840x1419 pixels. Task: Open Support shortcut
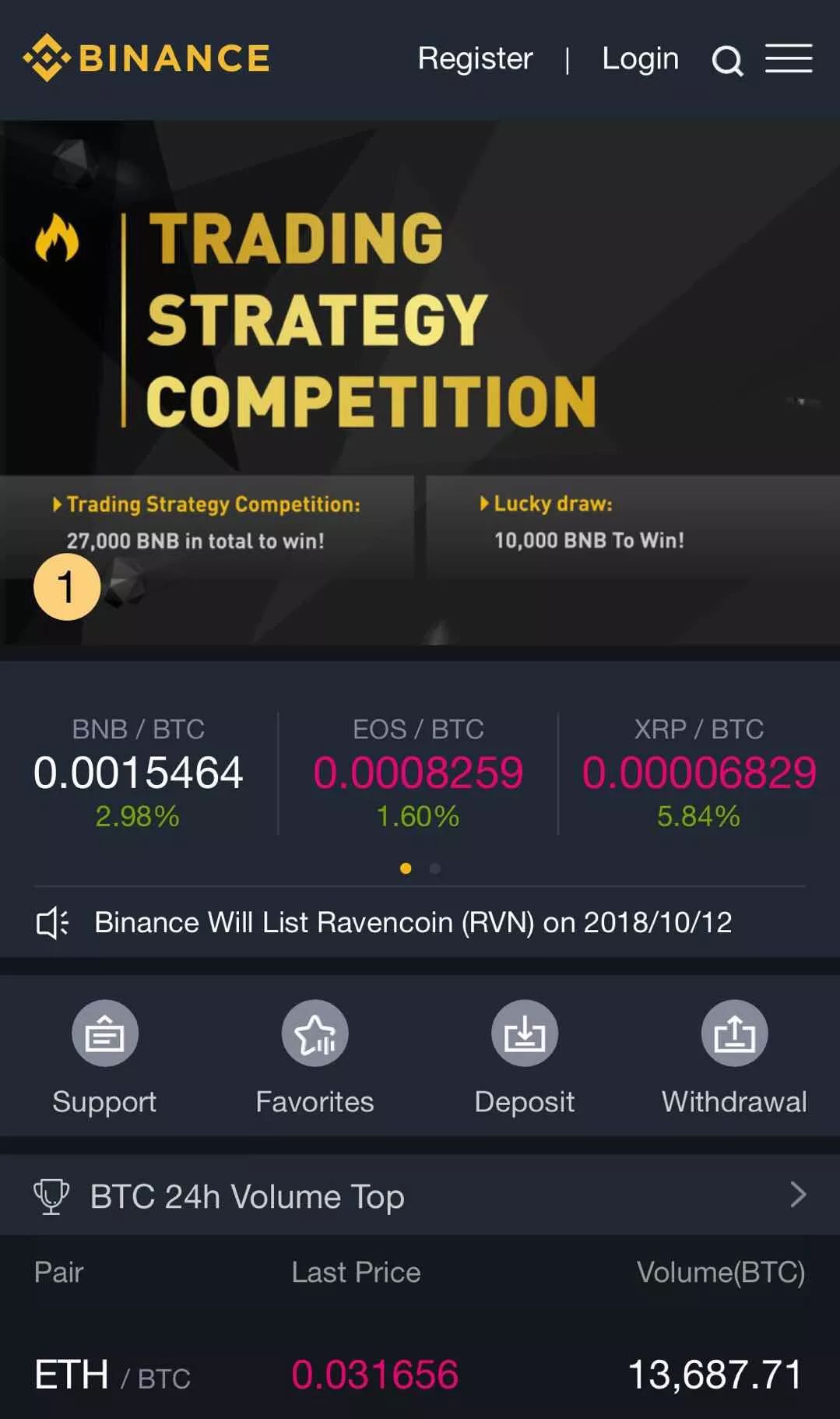104,1055
